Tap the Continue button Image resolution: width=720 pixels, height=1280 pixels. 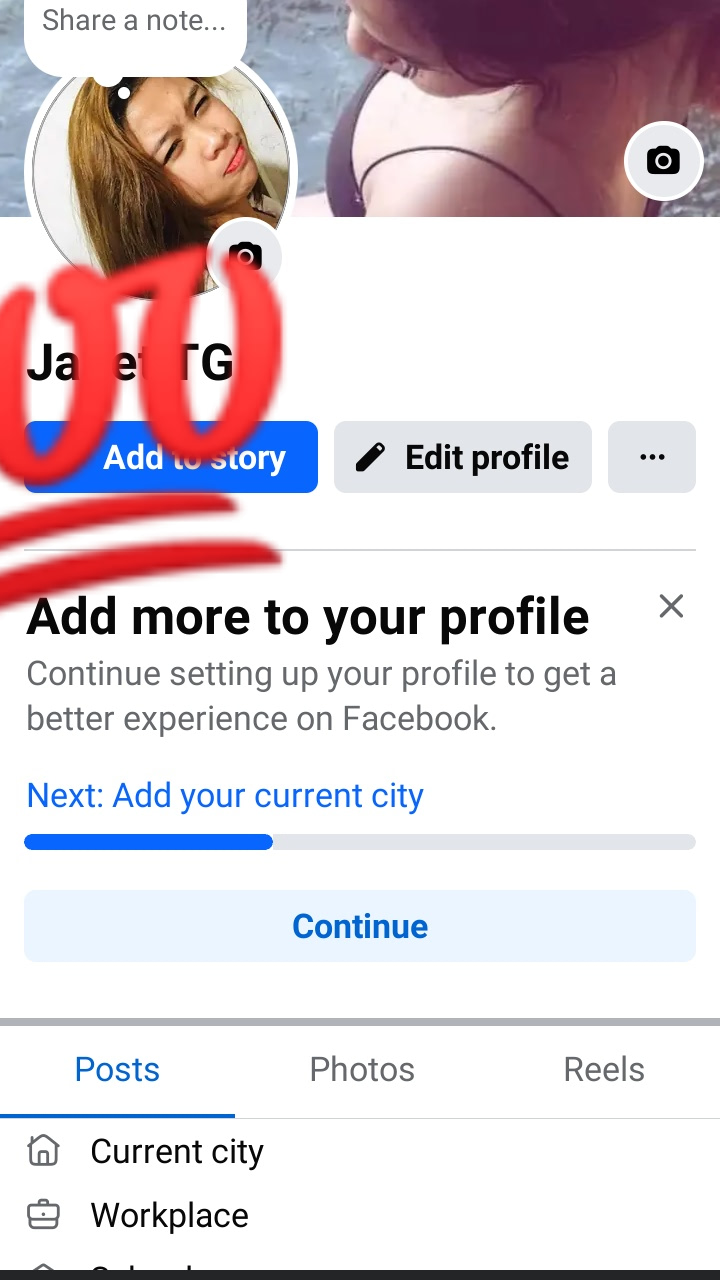click(x=360, y=926)
